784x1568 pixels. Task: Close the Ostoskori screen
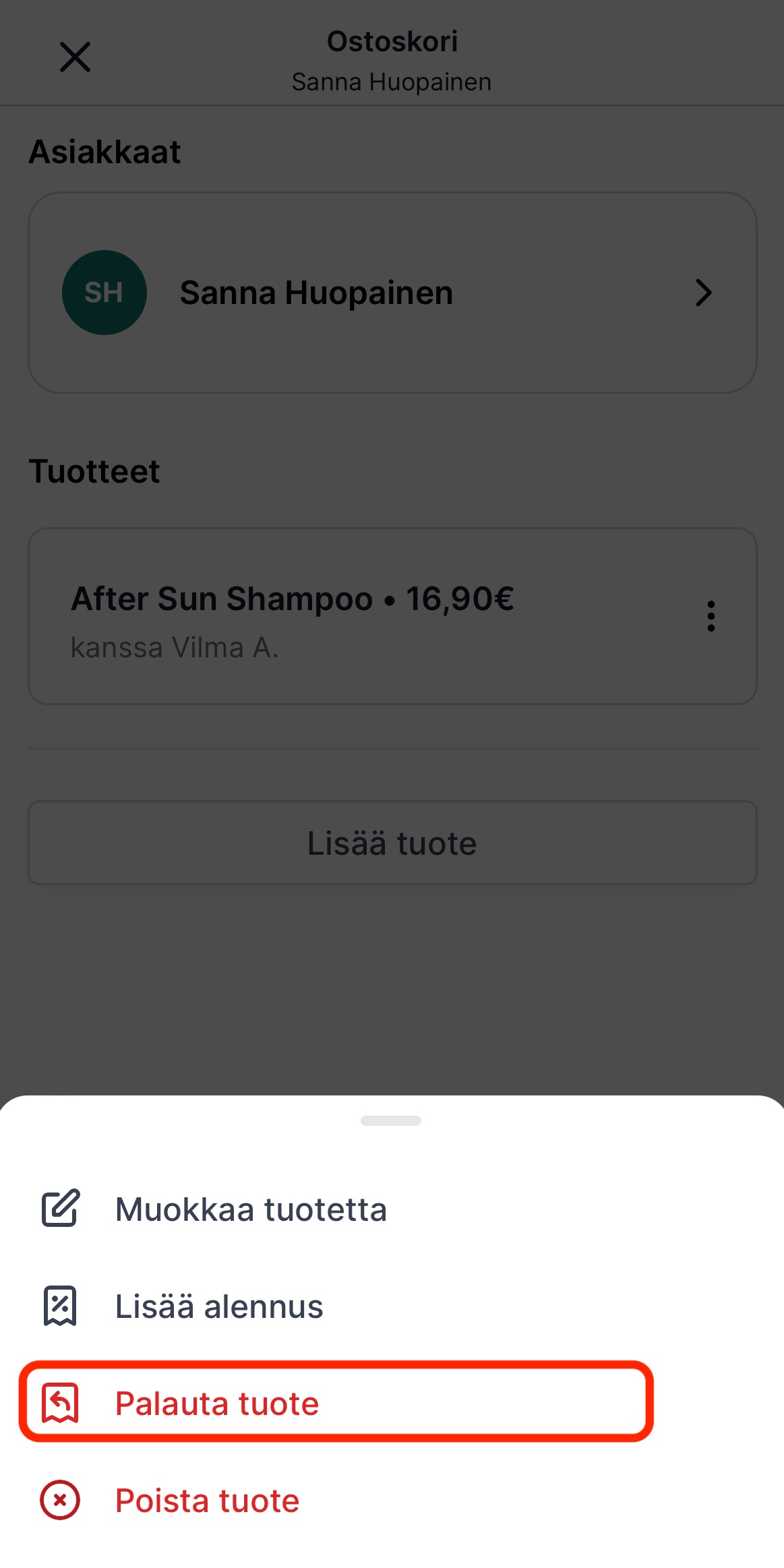click(75, 57)
